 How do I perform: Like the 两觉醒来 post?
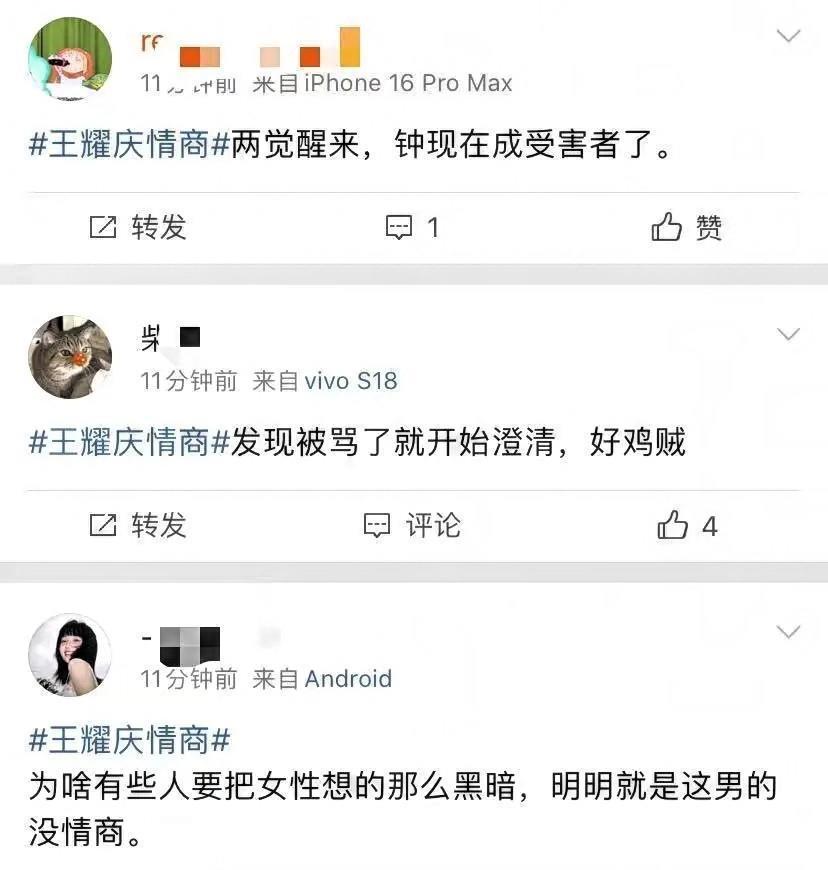tap(687, 228)
